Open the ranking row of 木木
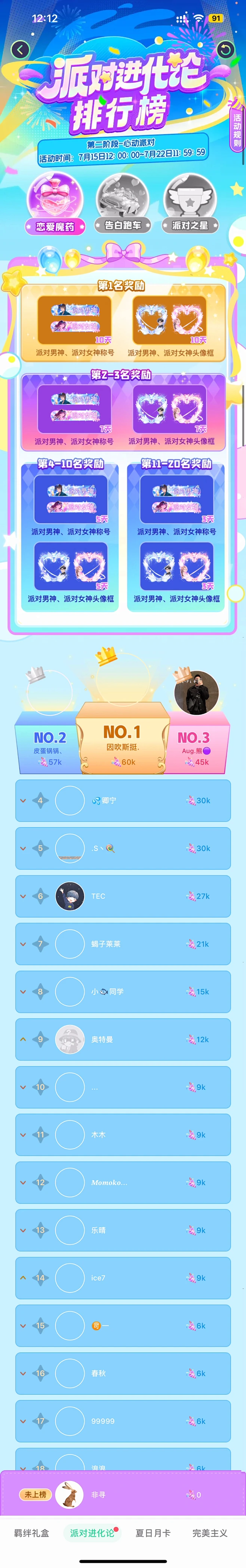Image resolution: width=246 pixels, height=1568 pixels. pos(123,1135)
